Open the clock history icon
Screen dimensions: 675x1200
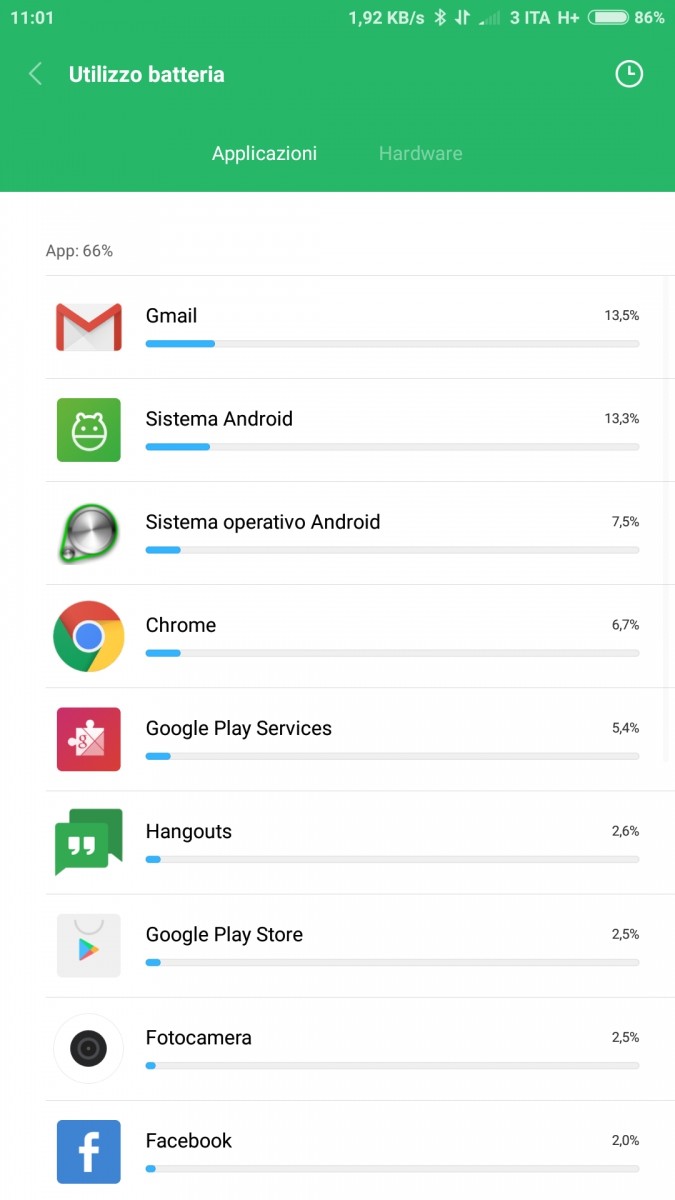pyautogui.click(x=629, y=74)
